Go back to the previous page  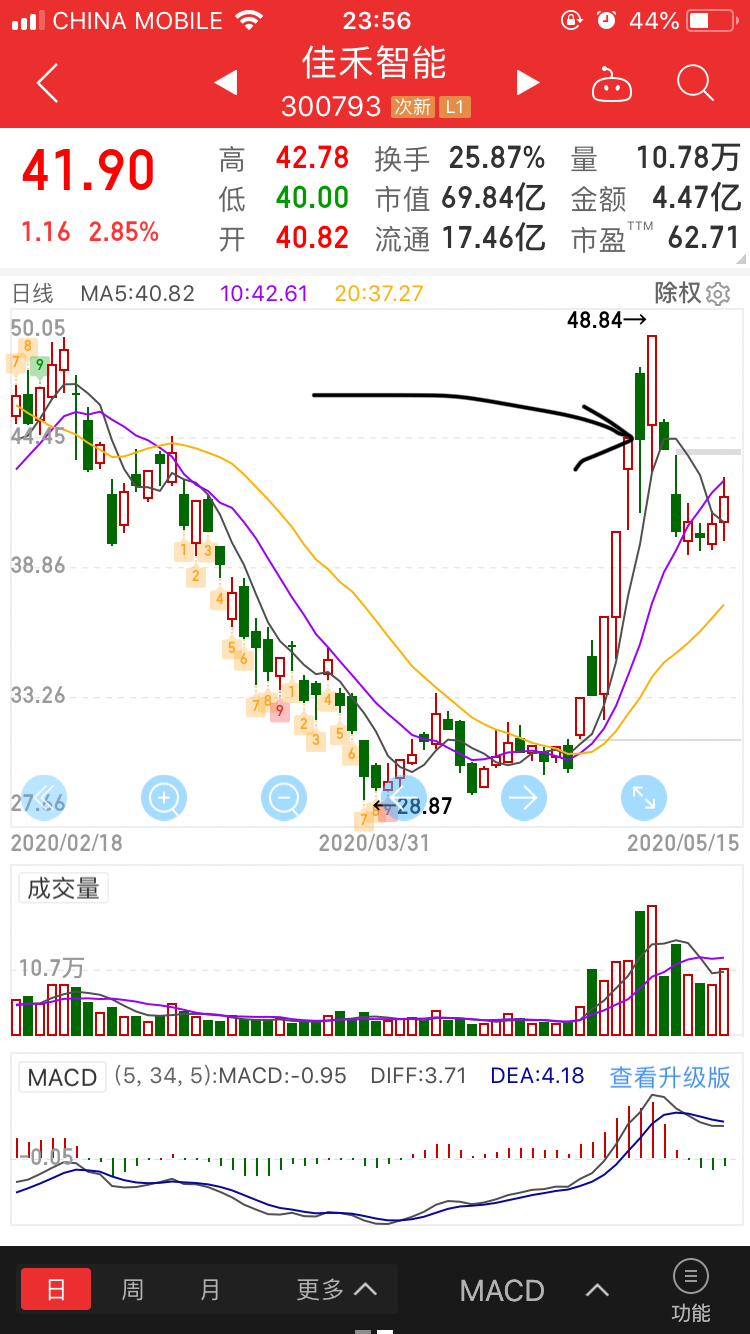46,84
